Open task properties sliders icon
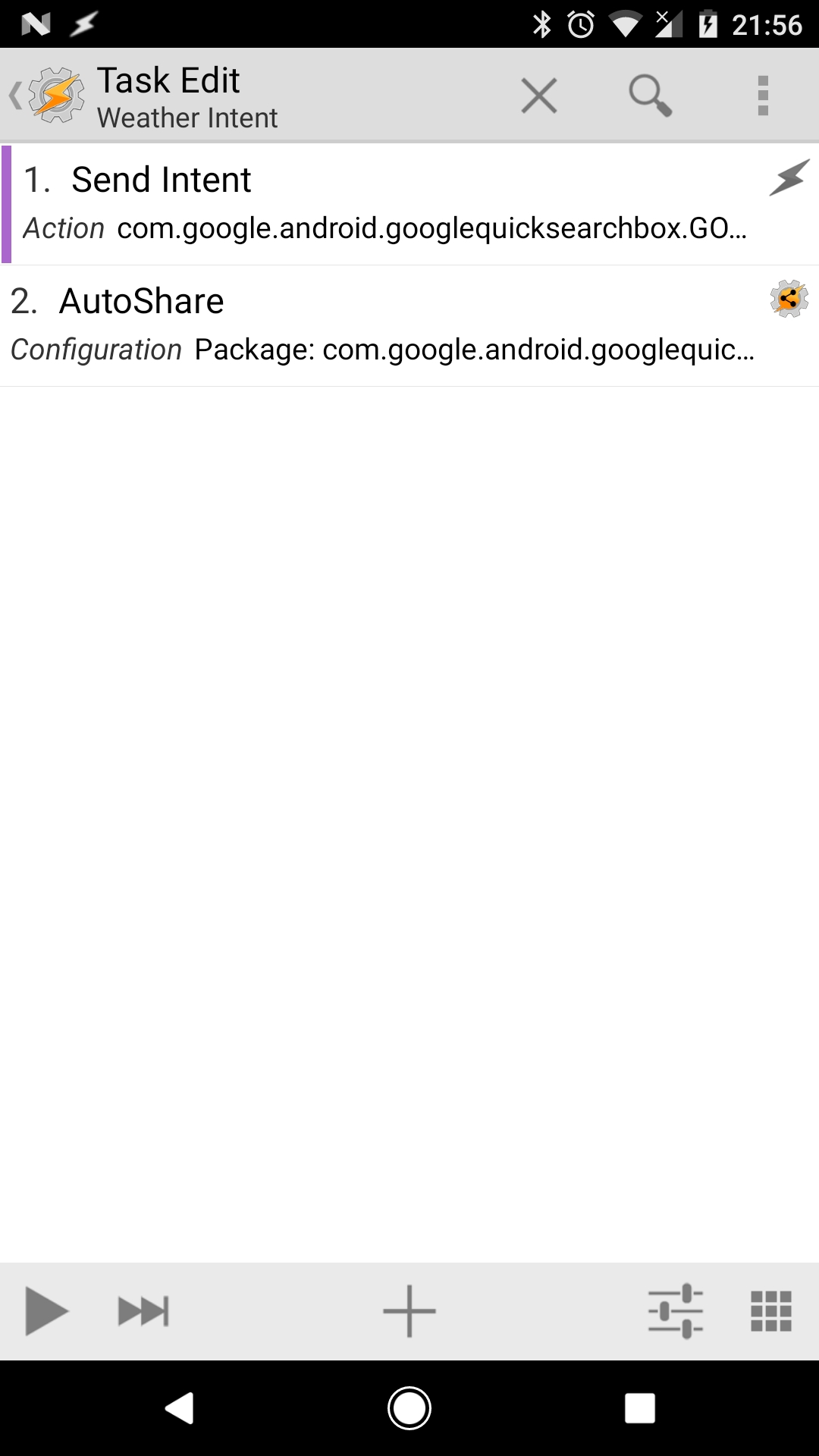 coord(675,1310)
